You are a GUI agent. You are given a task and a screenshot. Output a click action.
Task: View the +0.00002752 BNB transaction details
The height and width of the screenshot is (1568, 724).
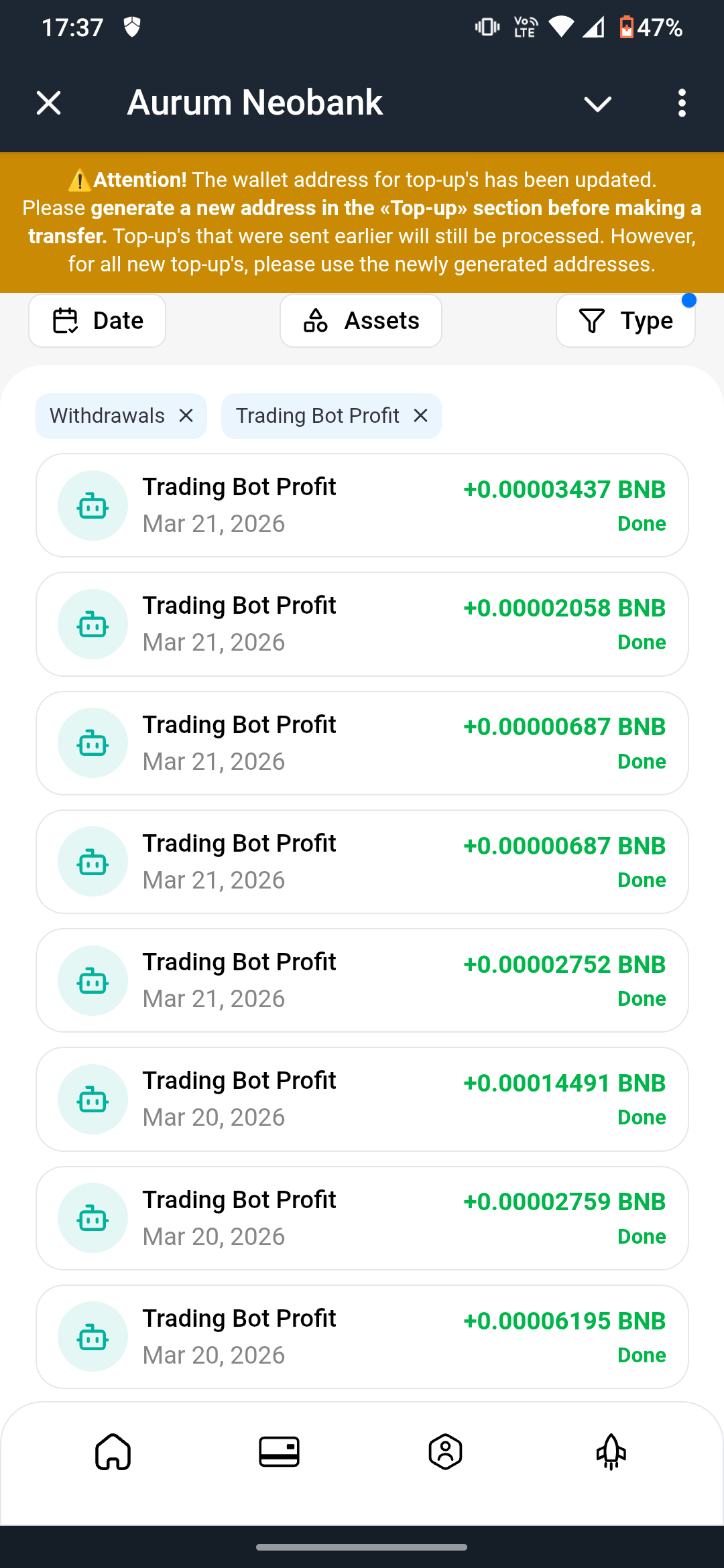click(362, 980)
